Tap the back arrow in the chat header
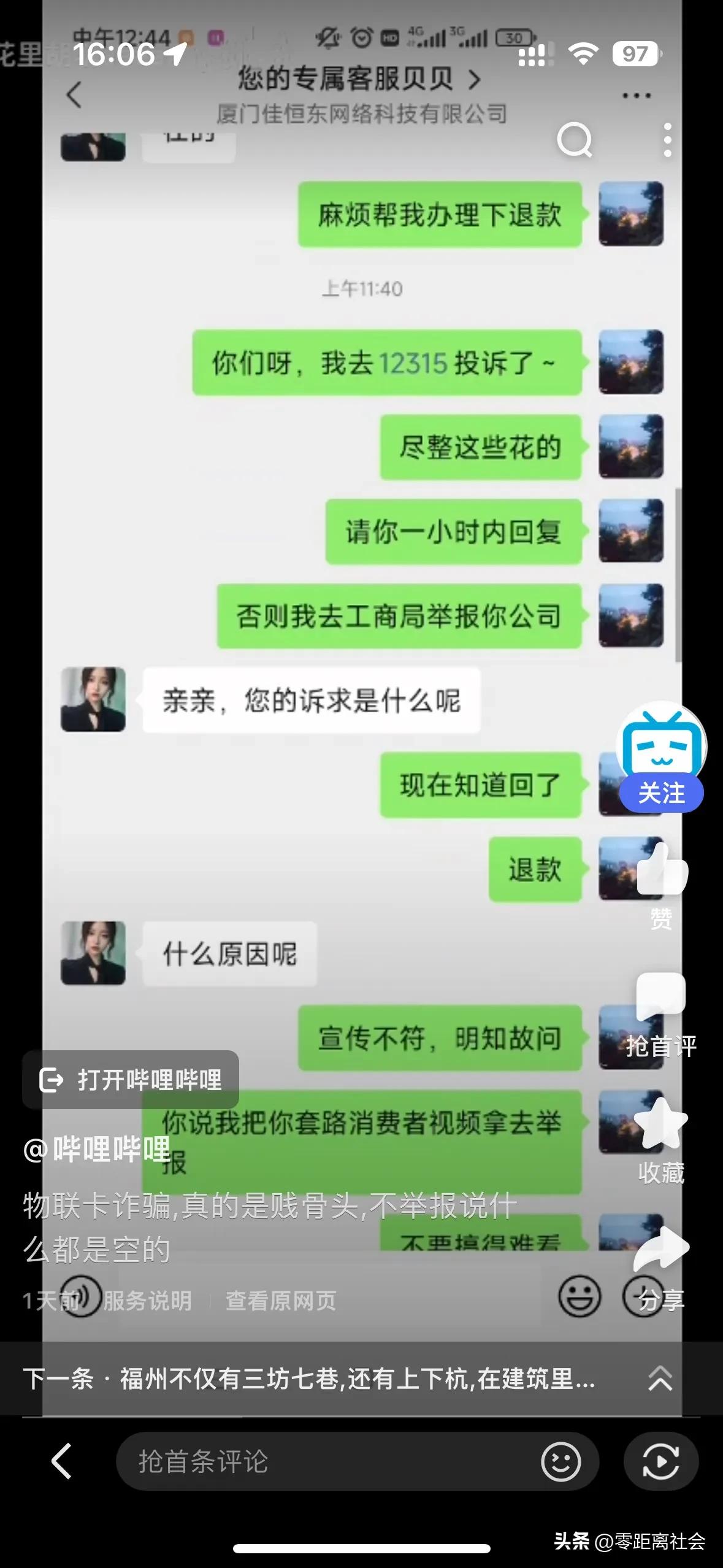The height and width of the screenshot is (1568, 723). click(x=75, y=96)
